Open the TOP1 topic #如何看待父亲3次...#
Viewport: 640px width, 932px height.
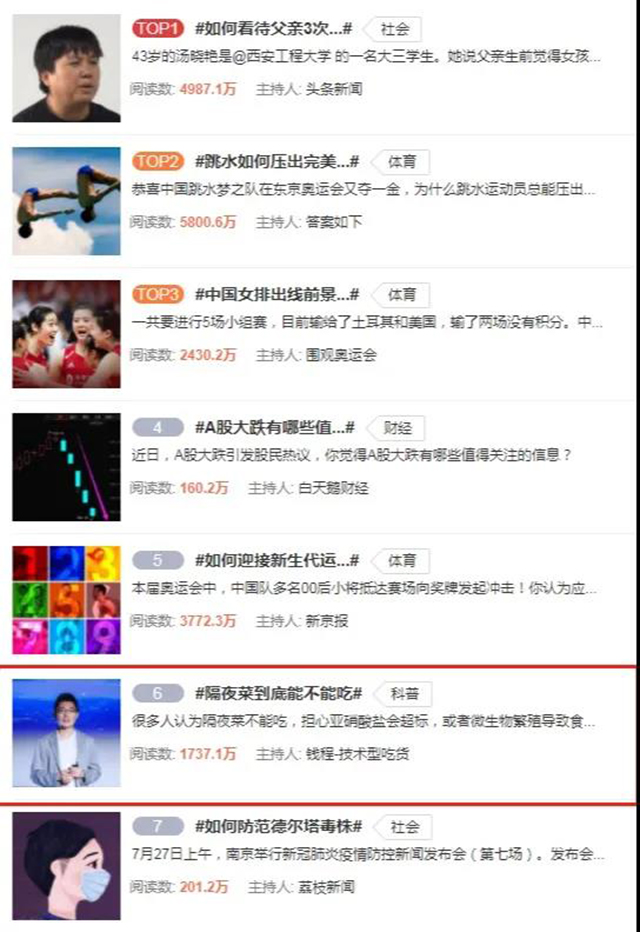pyautogui.click(x=273, y=28)
